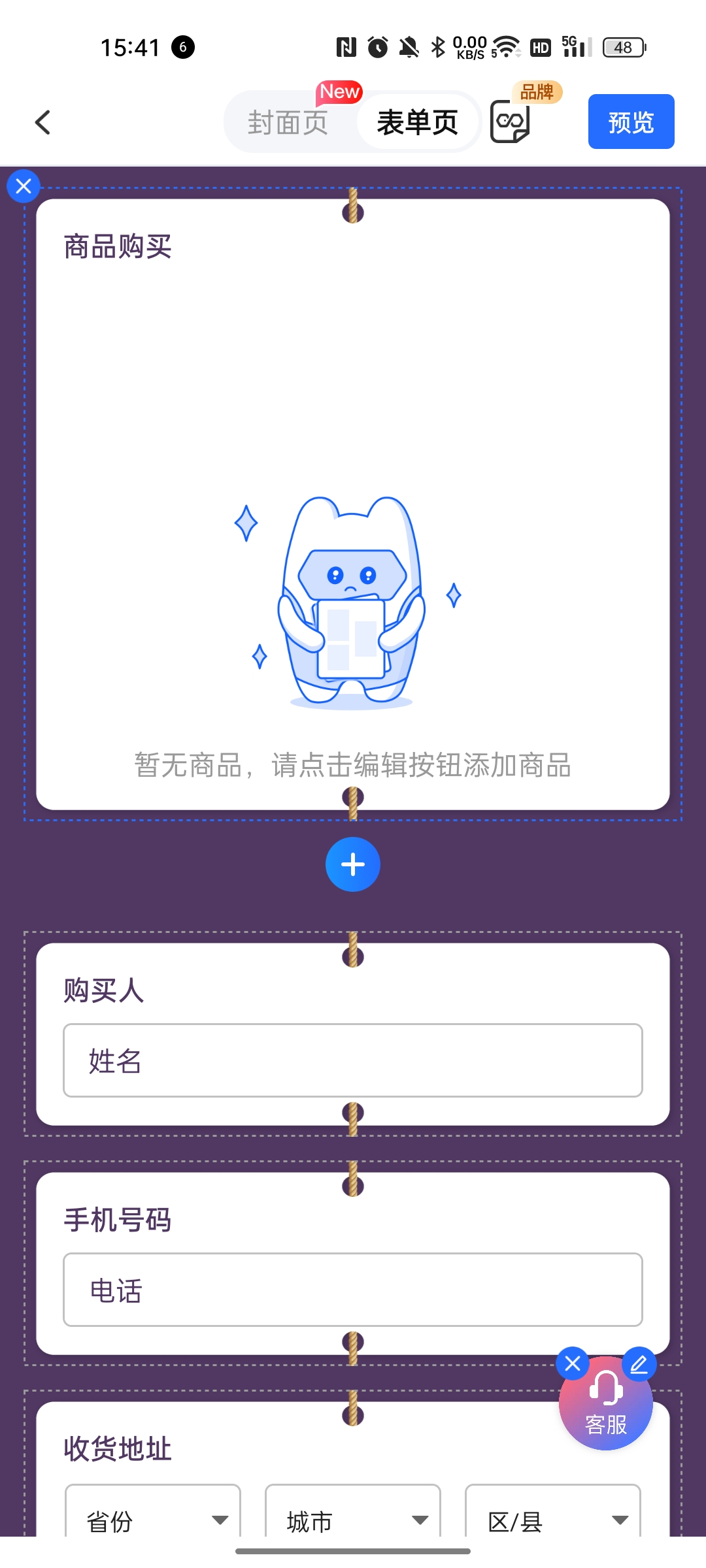Image resolution: width=706 pixels, height=1568 pixels.
Task: Open the 品牌 brand icon
Action: [511, 121]
